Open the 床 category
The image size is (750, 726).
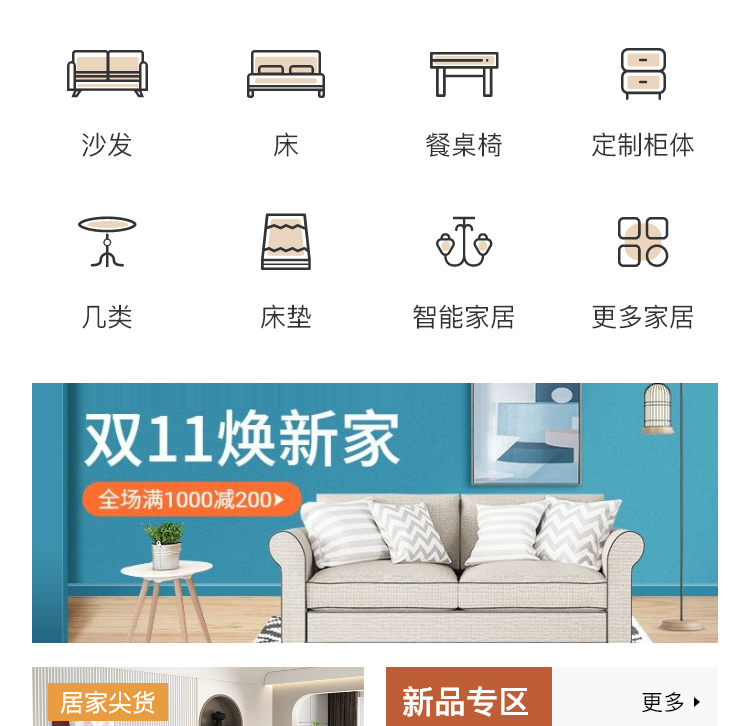pyautogui.click(x=286, y=100)
